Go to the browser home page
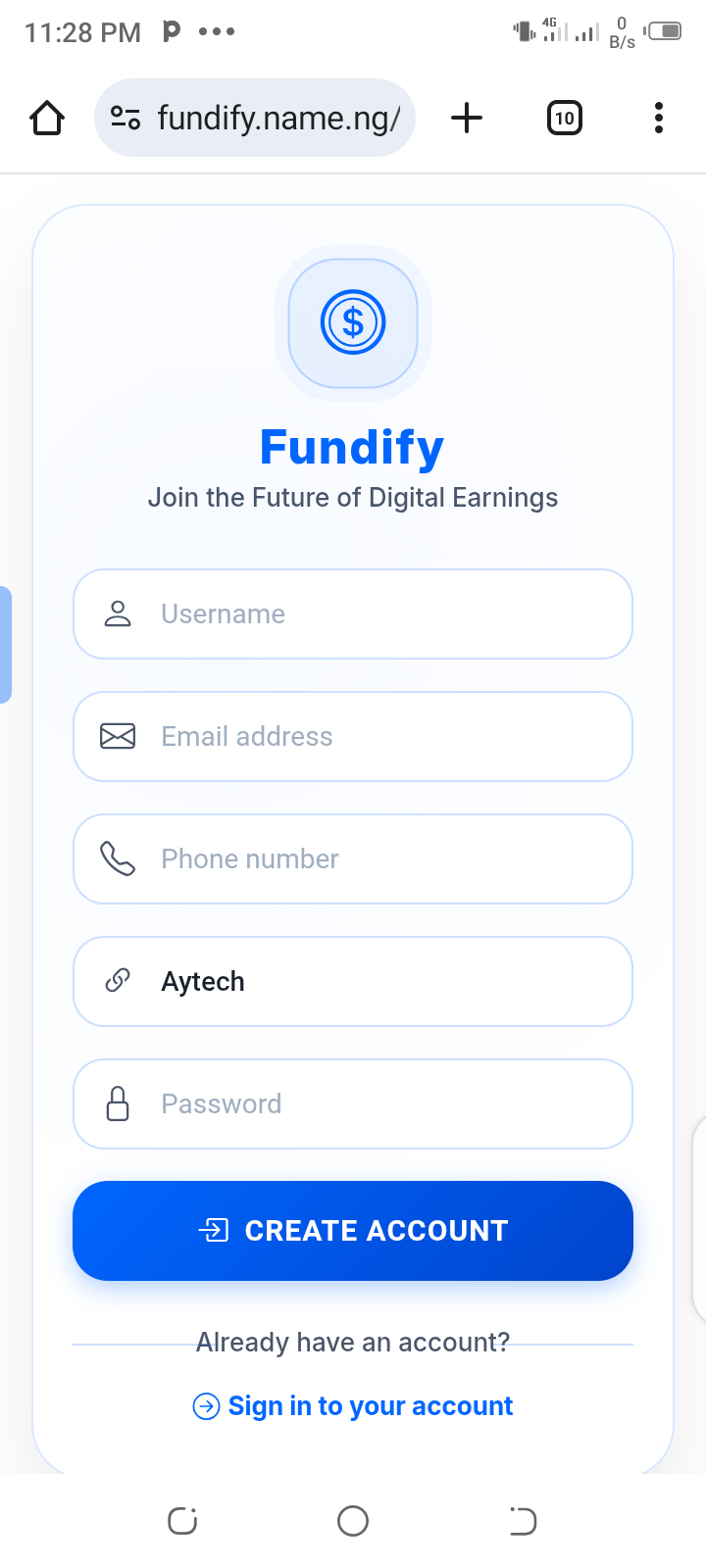Image resolution: width=706 pixels, height=1568 pixels. click(47, 119)
